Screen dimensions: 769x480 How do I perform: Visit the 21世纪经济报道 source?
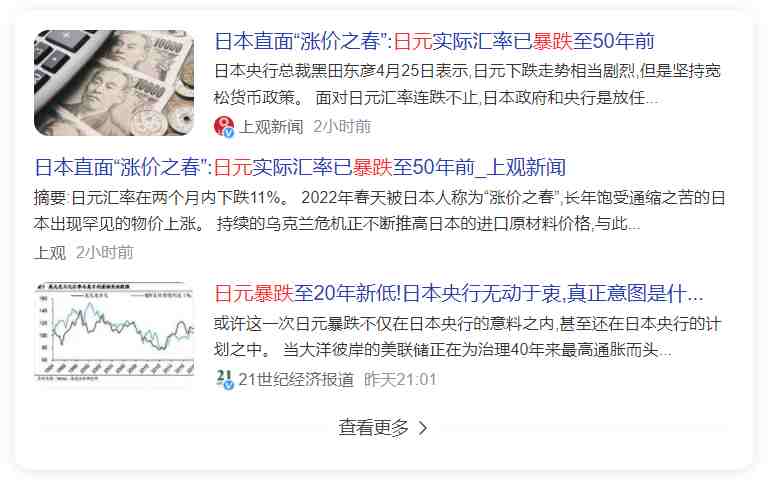coord(295,379)
